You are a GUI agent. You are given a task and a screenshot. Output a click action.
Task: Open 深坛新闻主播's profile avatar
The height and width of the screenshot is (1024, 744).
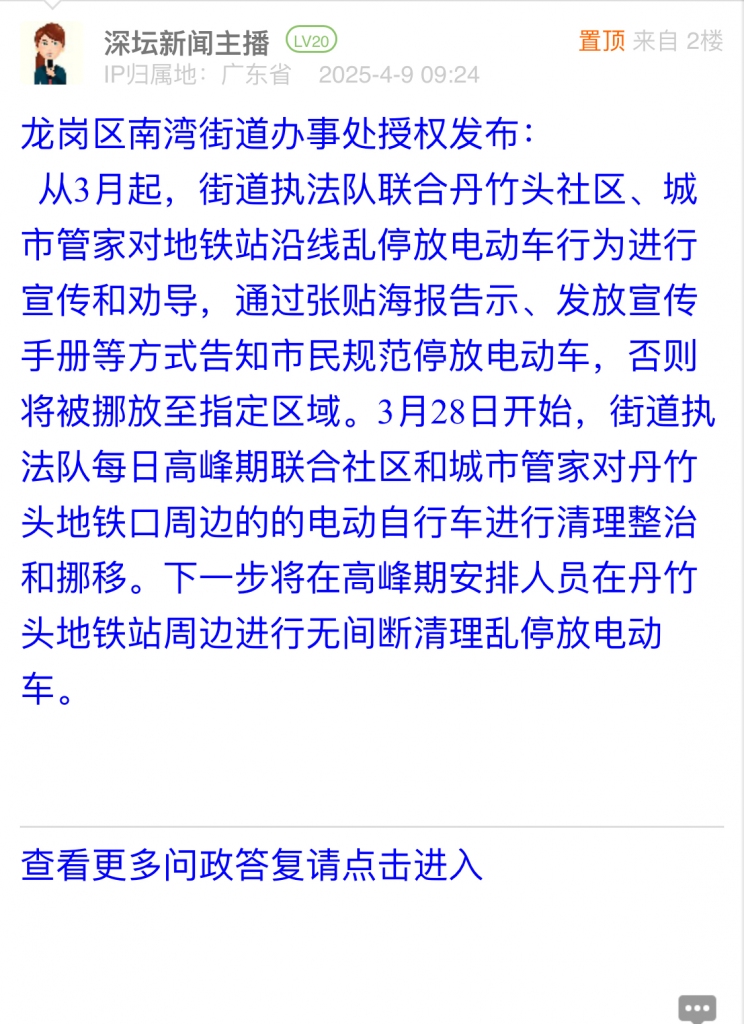tap(51, 53)
